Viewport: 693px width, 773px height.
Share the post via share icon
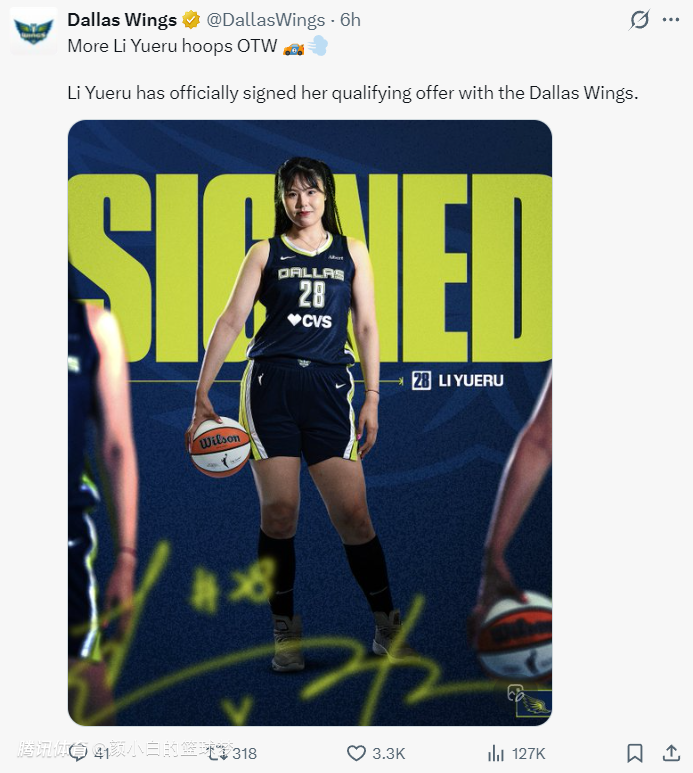(671, 753)
